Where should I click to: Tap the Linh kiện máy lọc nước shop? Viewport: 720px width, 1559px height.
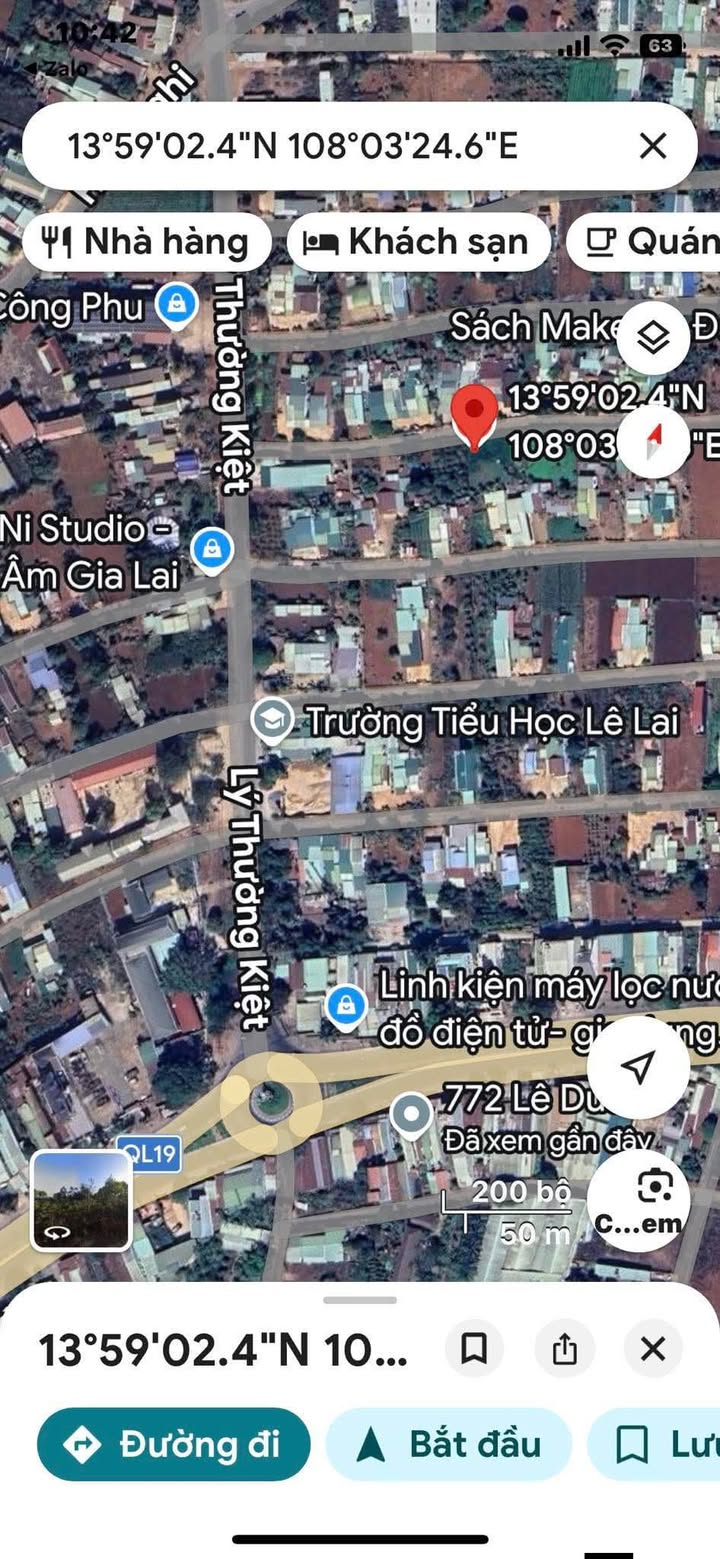pos(346,1005)
